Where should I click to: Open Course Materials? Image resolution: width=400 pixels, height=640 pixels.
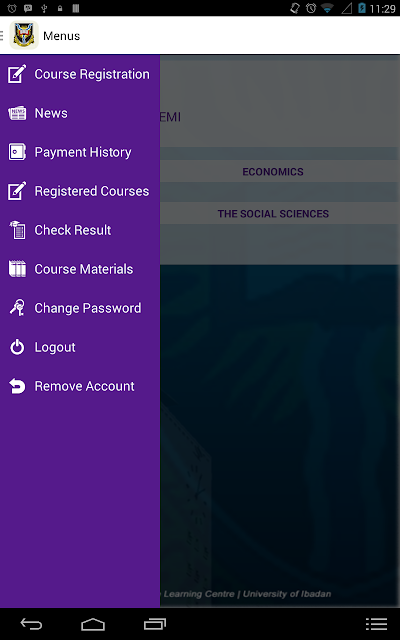[80, 269]
